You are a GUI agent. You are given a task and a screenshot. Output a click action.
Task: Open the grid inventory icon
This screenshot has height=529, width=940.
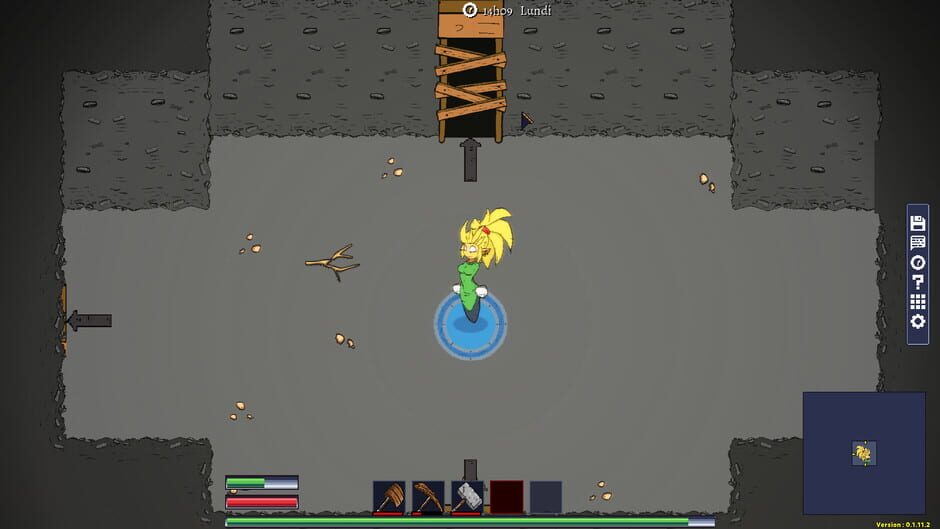click(918, 302)
